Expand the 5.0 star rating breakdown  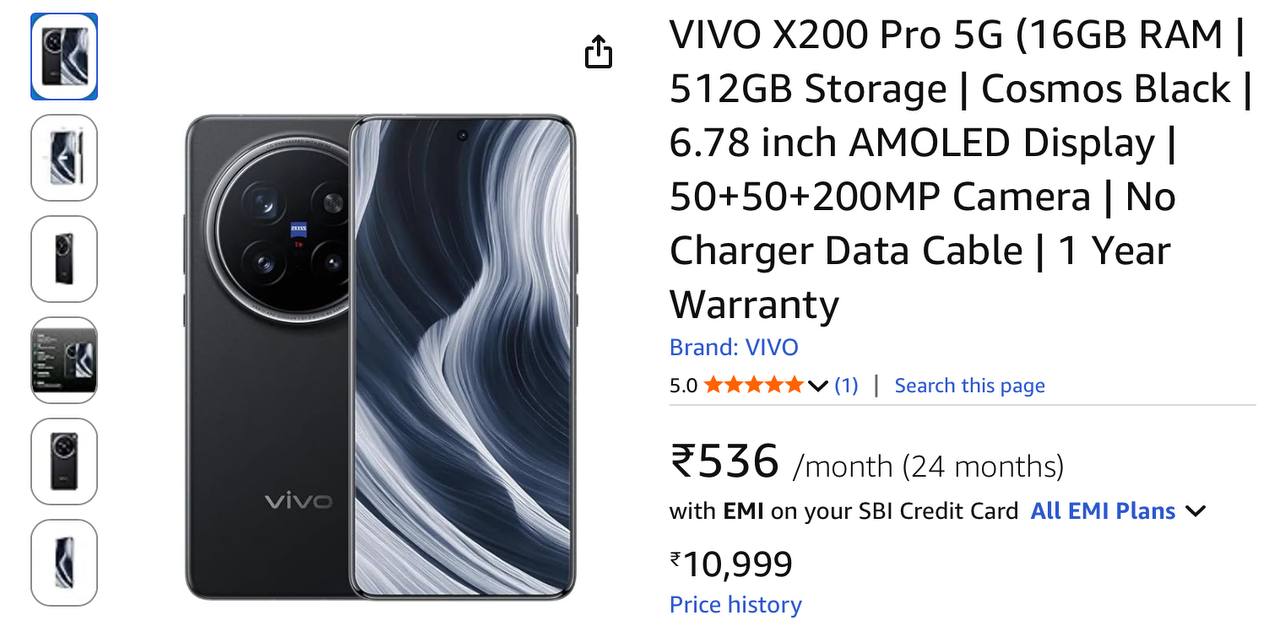tap(817, 386)
